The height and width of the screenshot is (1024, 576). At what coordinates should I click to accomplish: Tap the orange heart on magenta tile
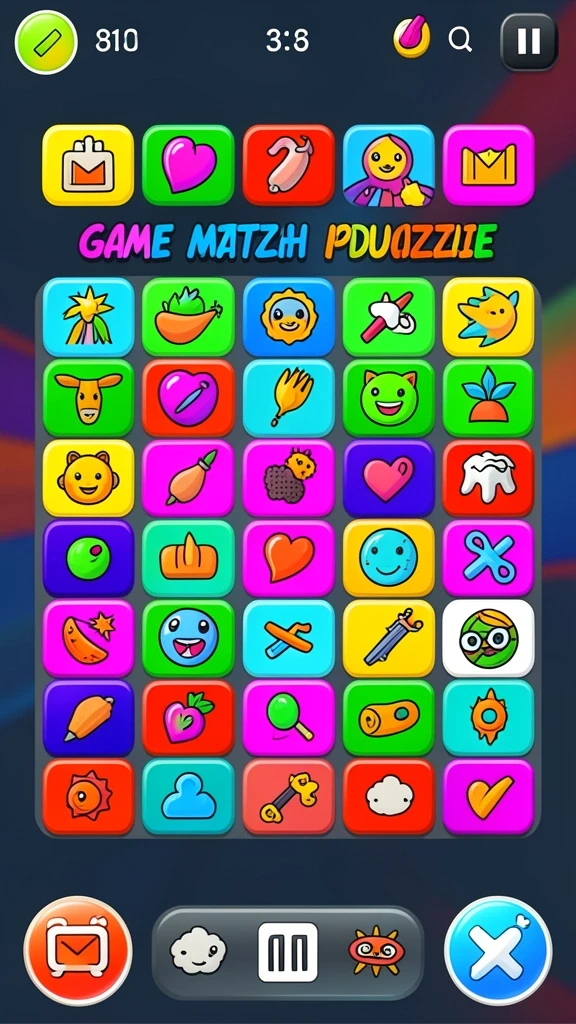click(288, 558)
